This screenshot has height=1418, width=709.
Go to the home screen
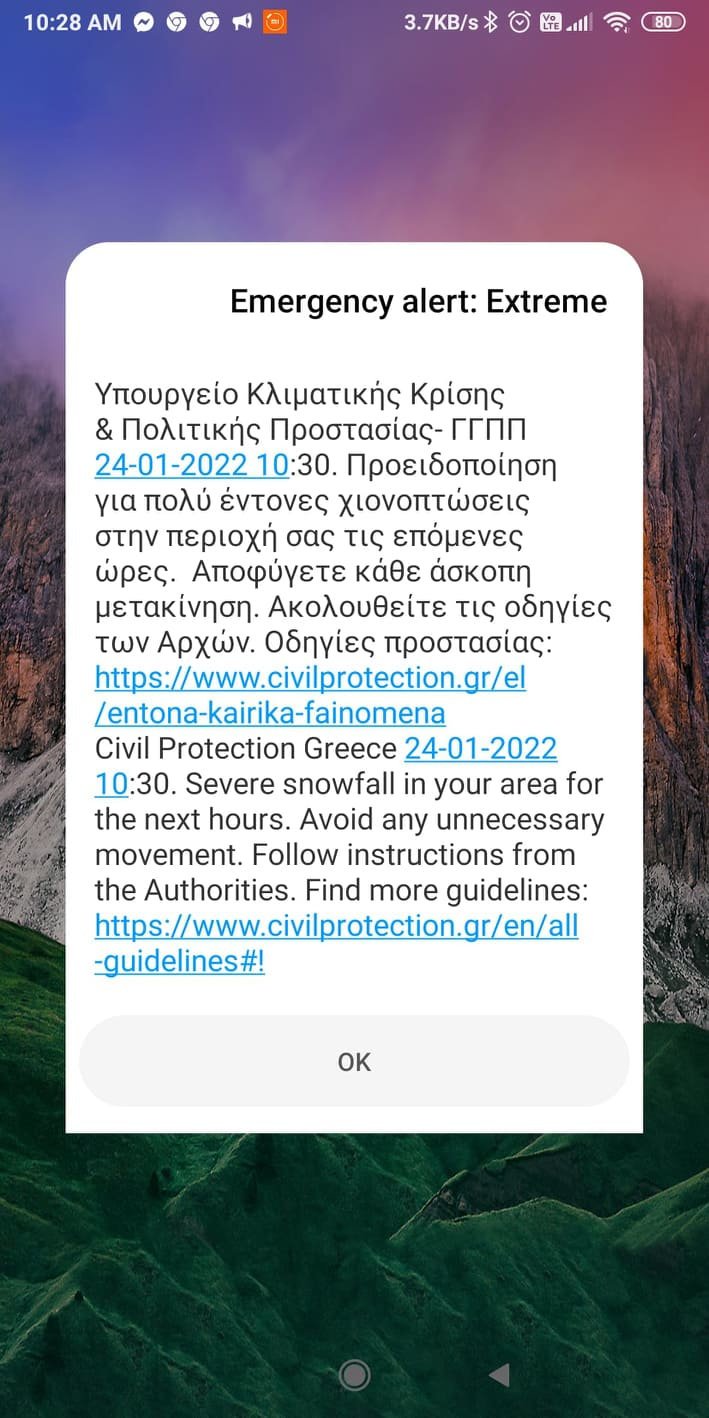tap(354, 1375)
